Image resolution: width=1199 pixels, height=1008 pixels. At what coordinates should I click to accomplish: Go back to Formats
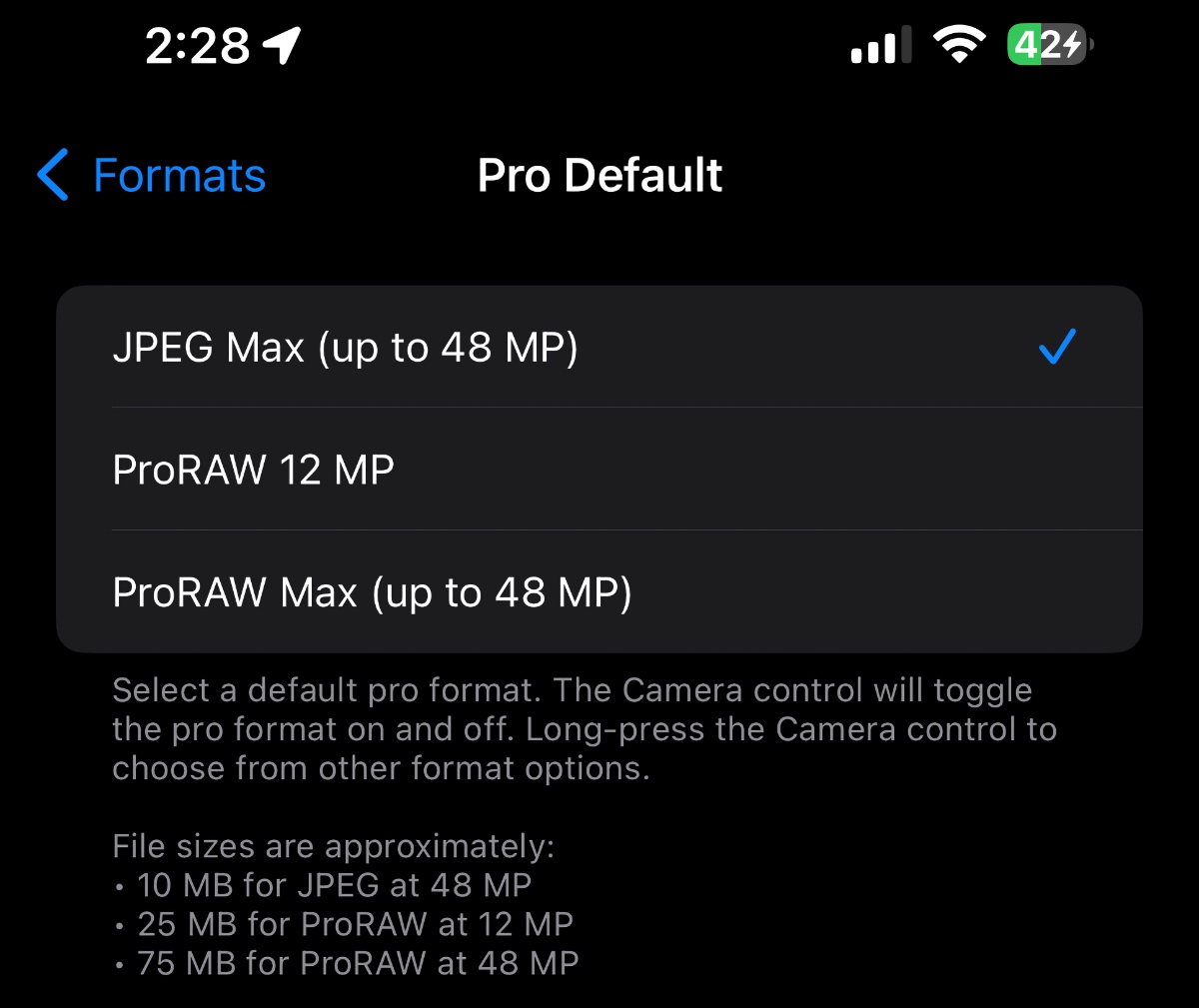[x=152, y=176]
